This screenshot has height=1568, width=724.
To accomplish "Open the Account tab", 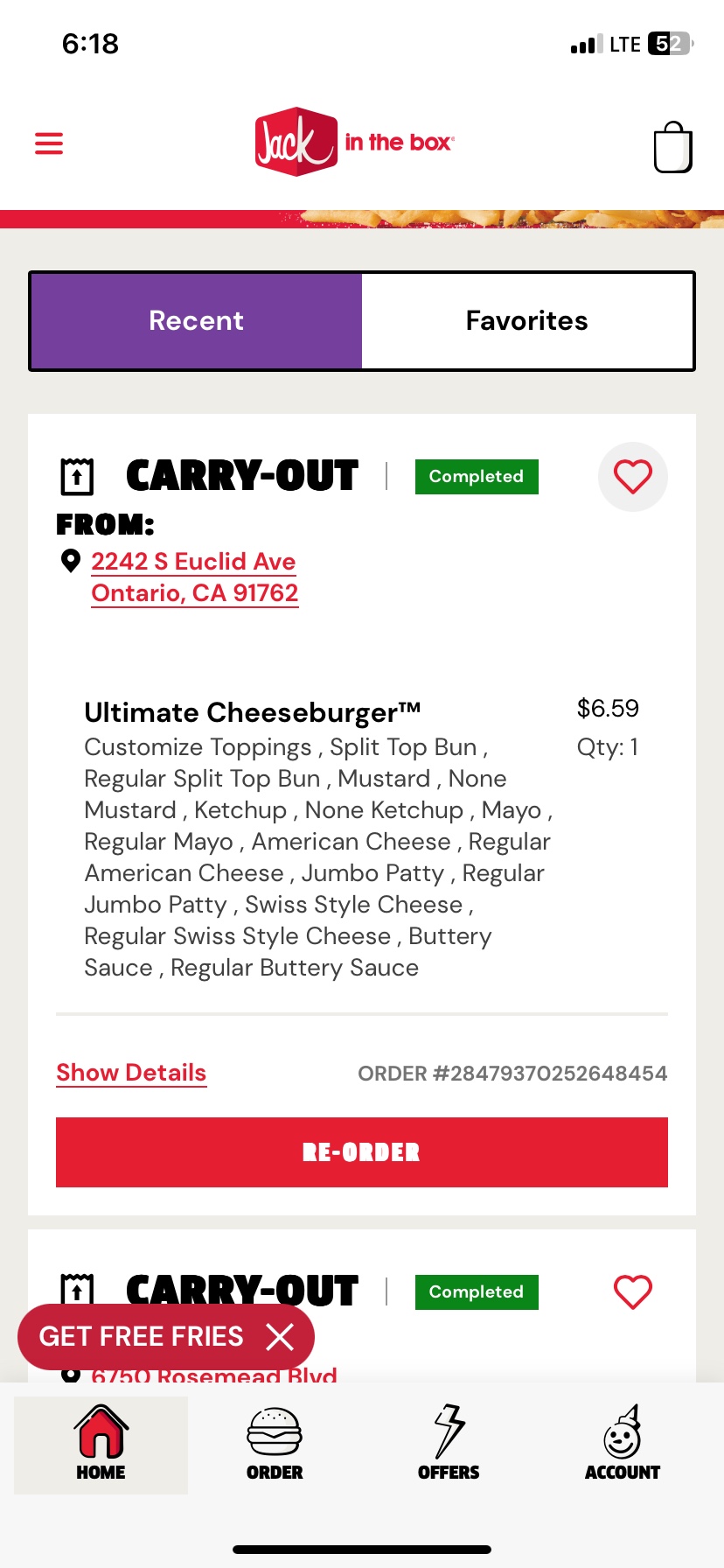I will pyautogui.click(x=622, y=1444).
